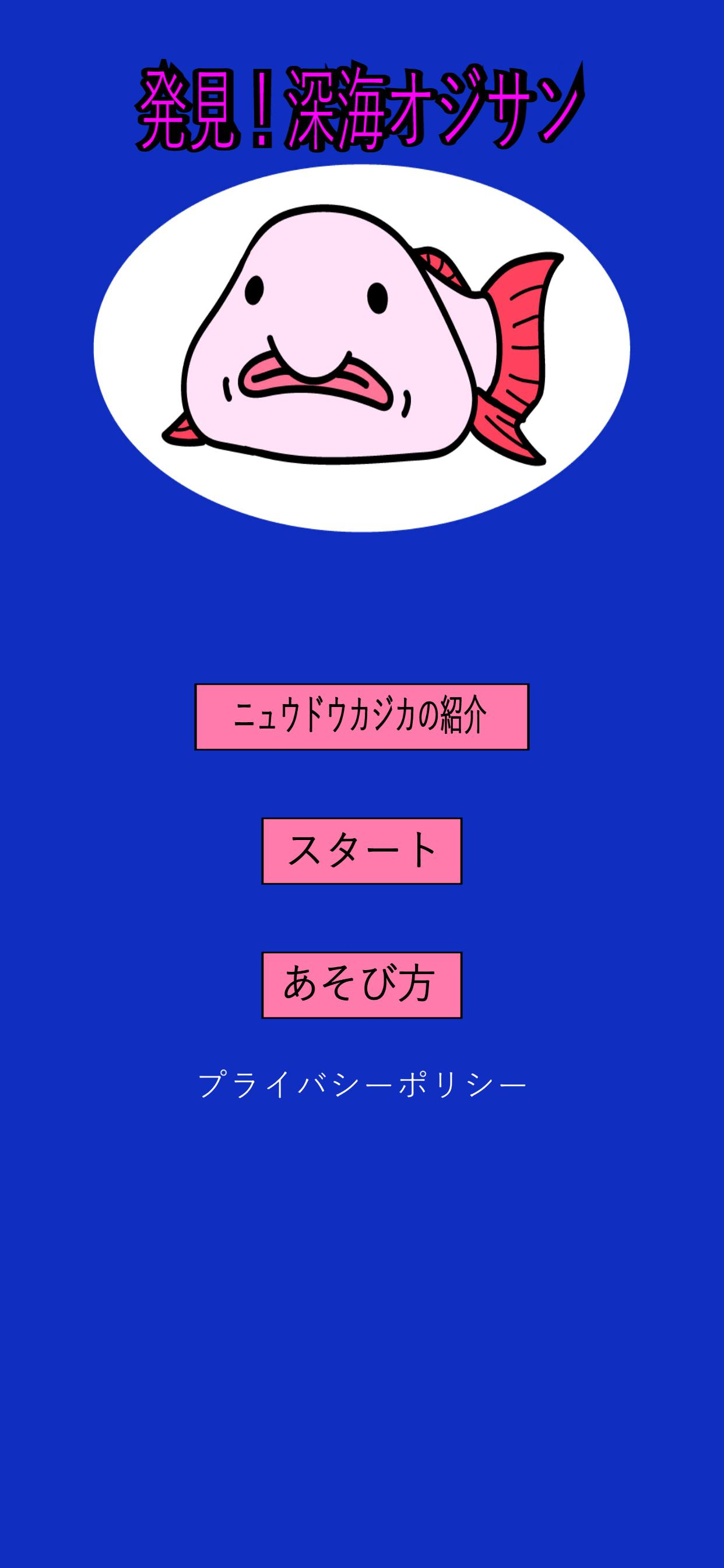Open the あそび方 instructions
Screen dimensions: 724x1568
(362, 986)
